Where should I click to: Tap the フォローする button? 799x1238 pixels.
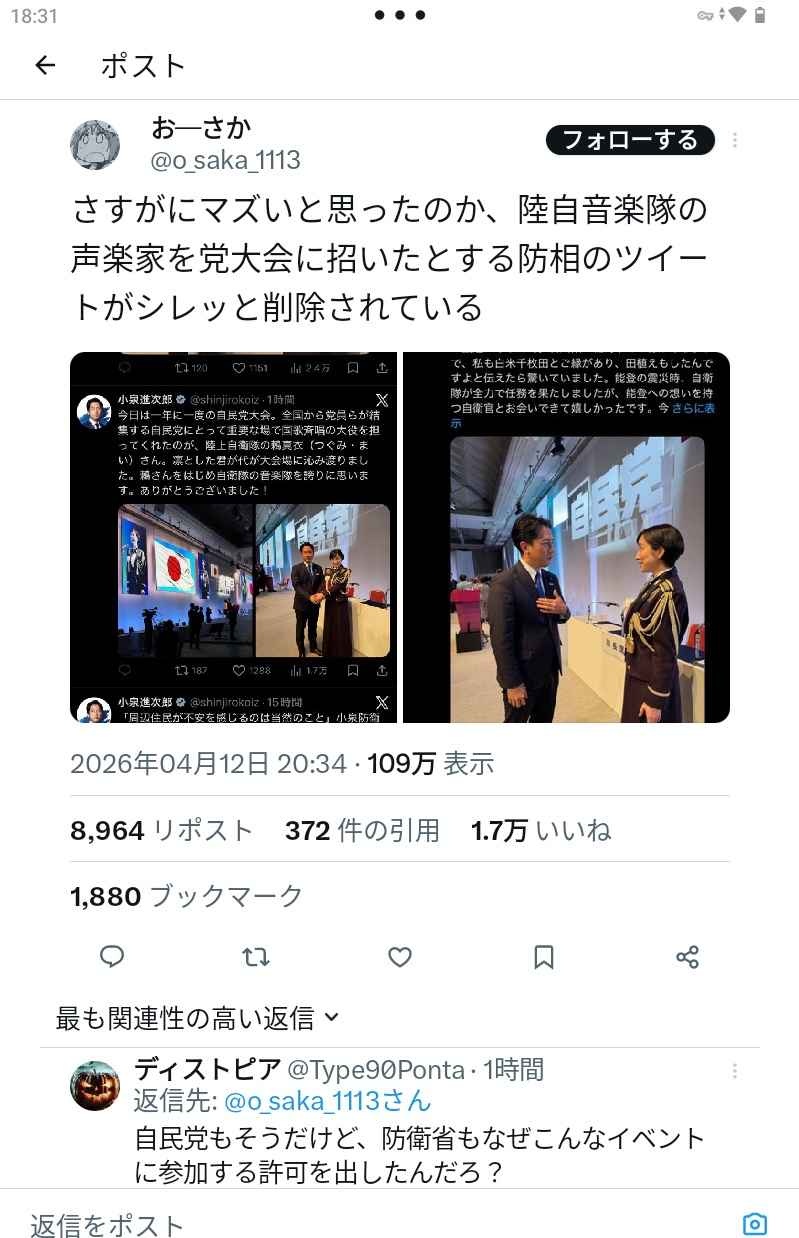coord(630,140)
